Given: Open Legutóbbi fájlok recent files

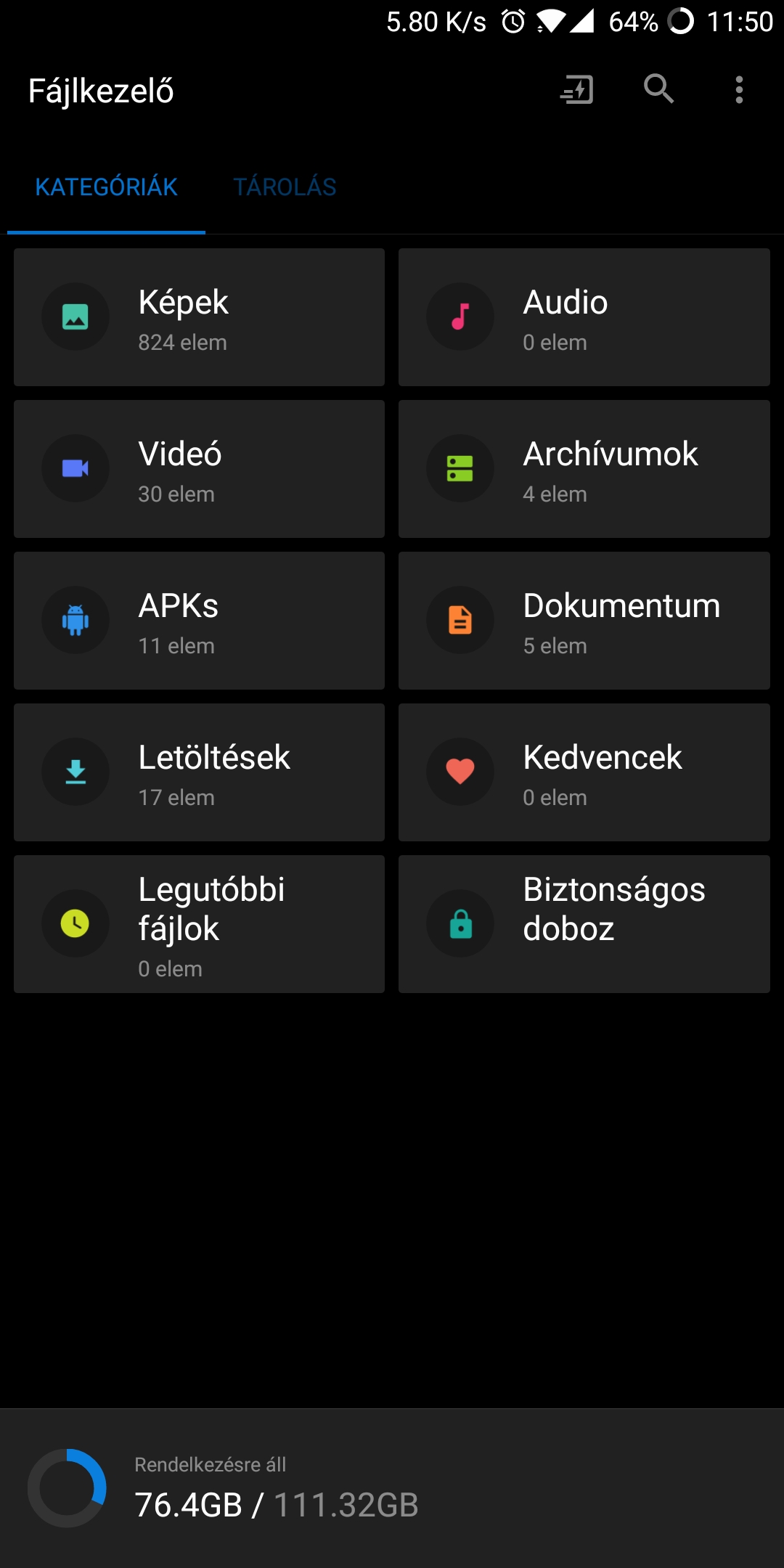Looking at the screenshot, I should click(x=199, y=924).
